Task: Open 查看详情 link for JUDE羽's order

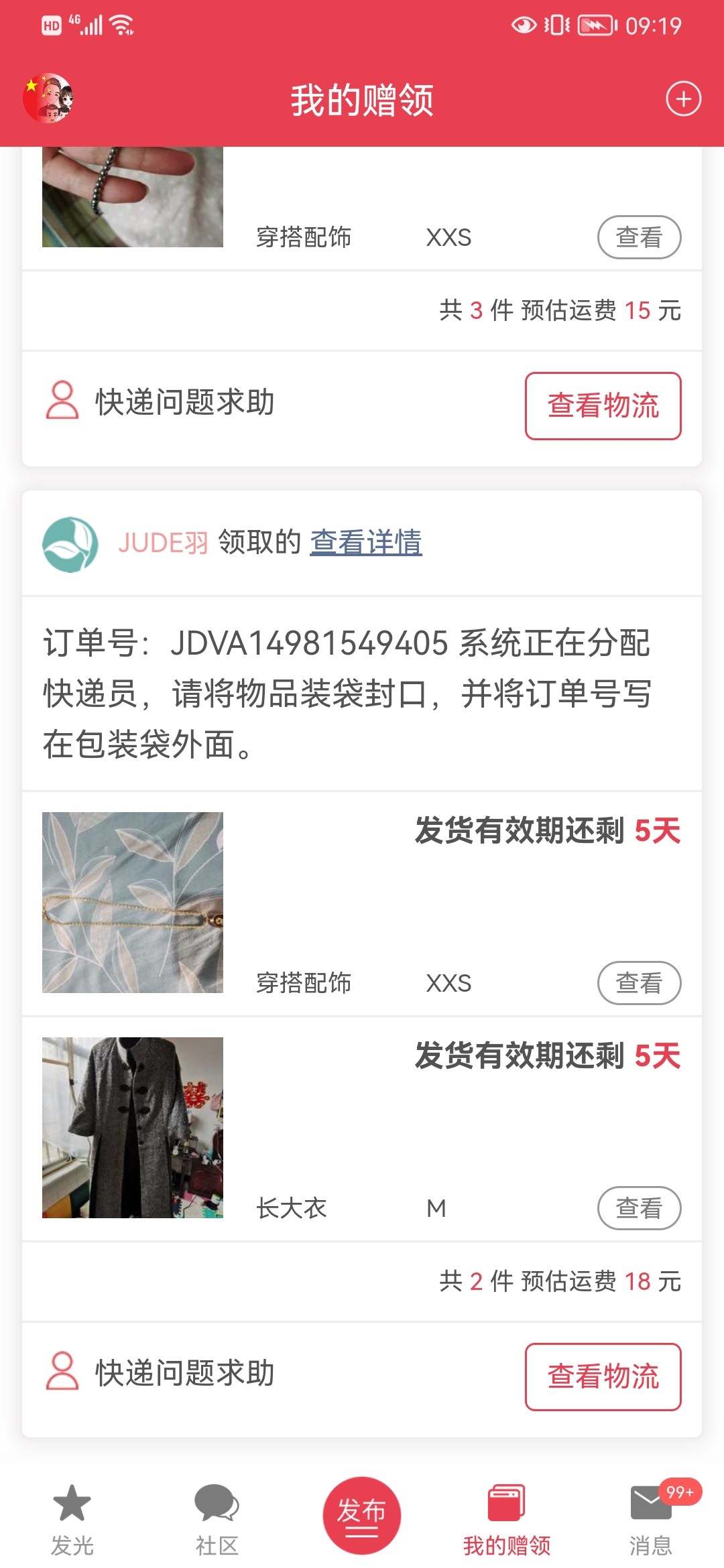Action: tap(365, 542)
